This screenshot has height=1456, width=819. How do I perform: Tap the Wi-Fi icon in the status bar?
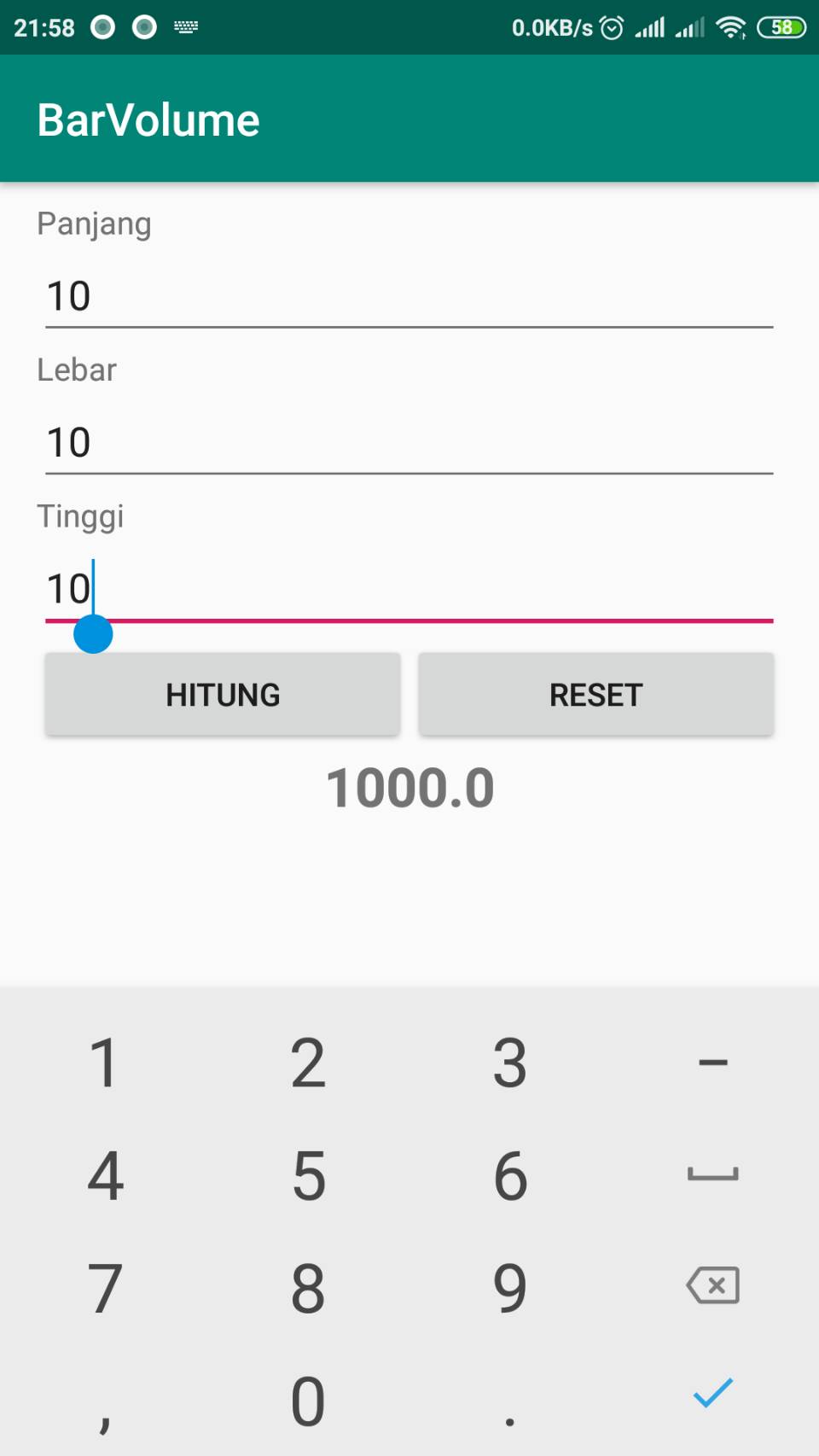[x=732, y=26]
